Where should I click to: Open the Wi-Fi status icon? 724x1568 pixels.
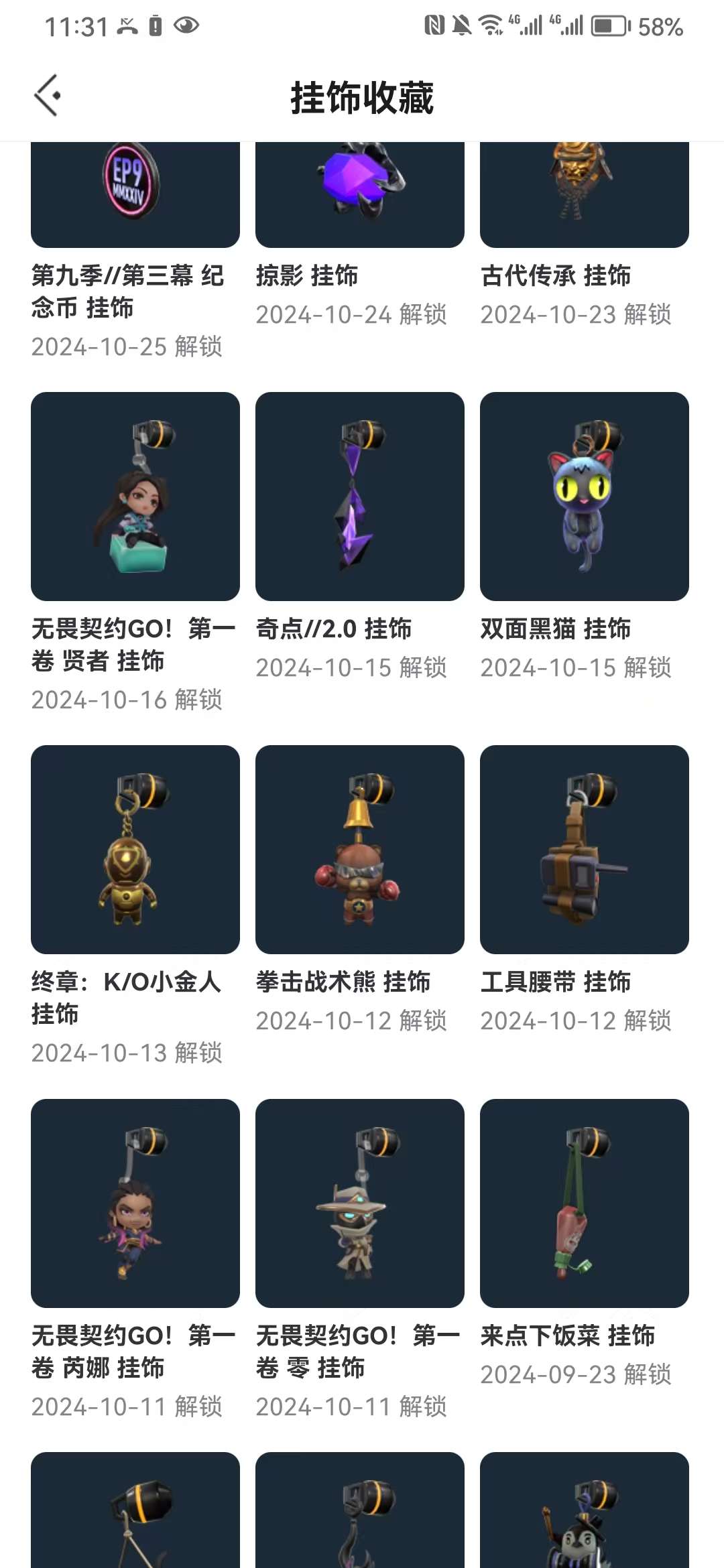491,27
